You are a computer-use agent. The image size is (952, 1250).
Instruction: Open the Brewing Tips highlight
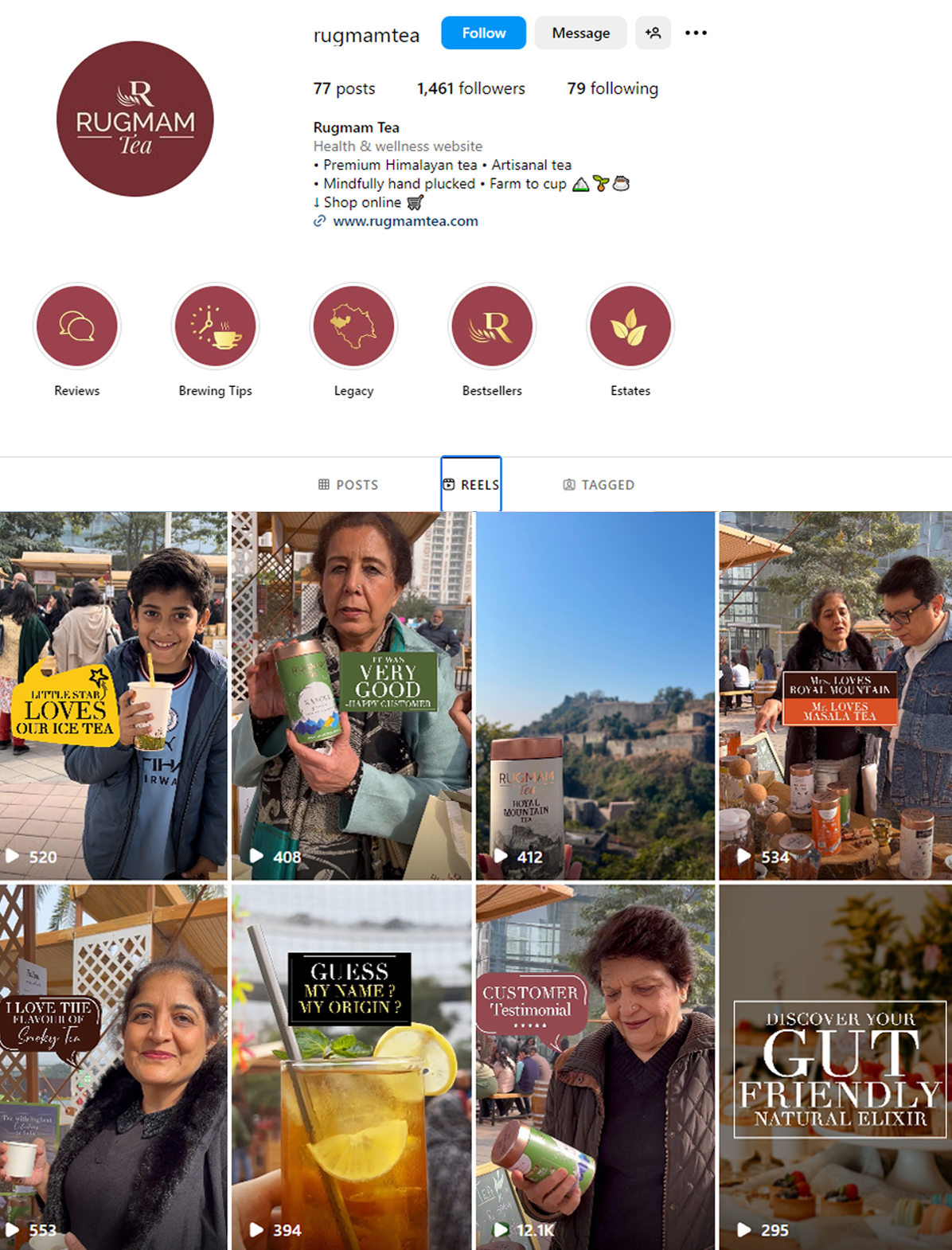coord(215,327)
